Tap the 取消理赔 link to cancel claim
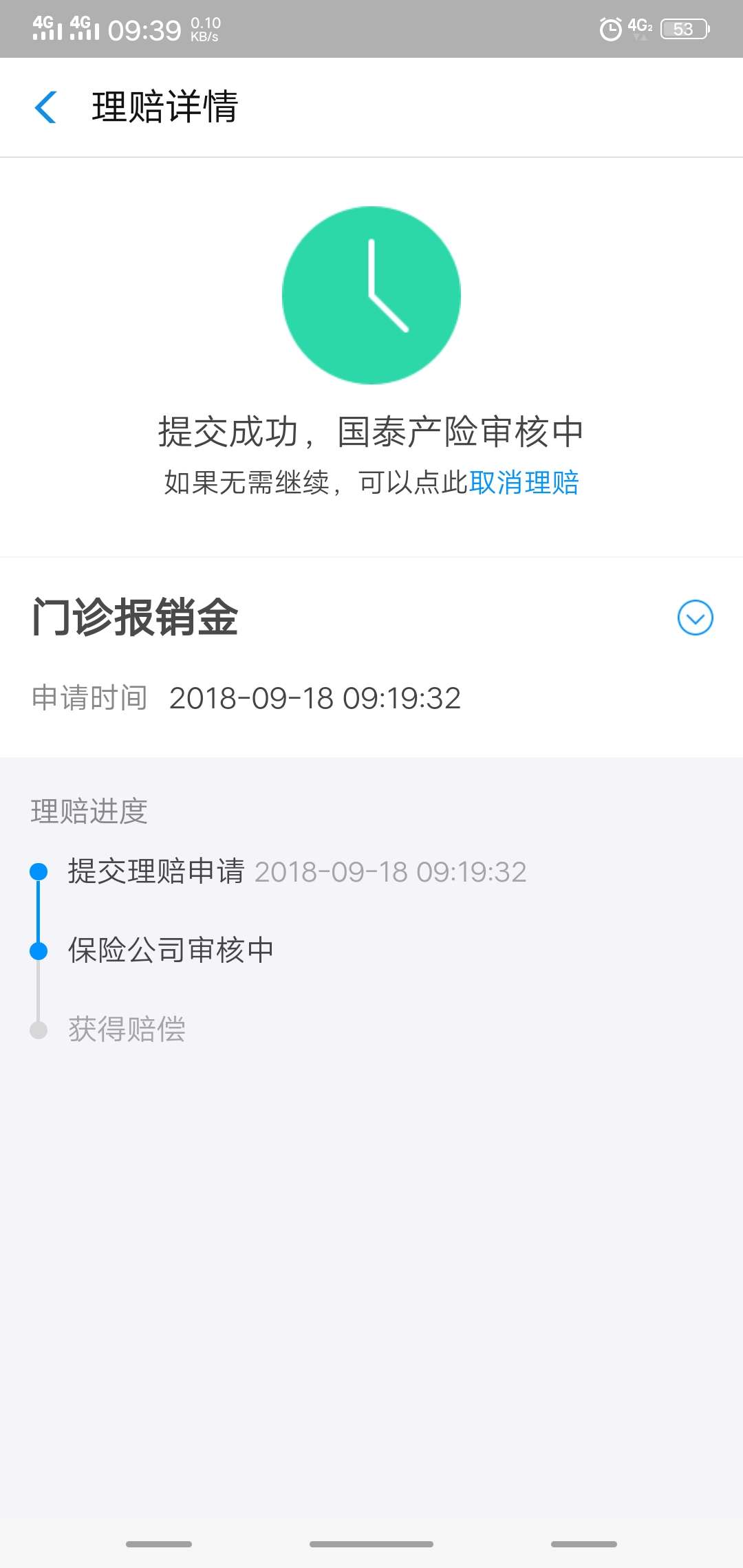 pyautogui.click(x=525, y=483)
